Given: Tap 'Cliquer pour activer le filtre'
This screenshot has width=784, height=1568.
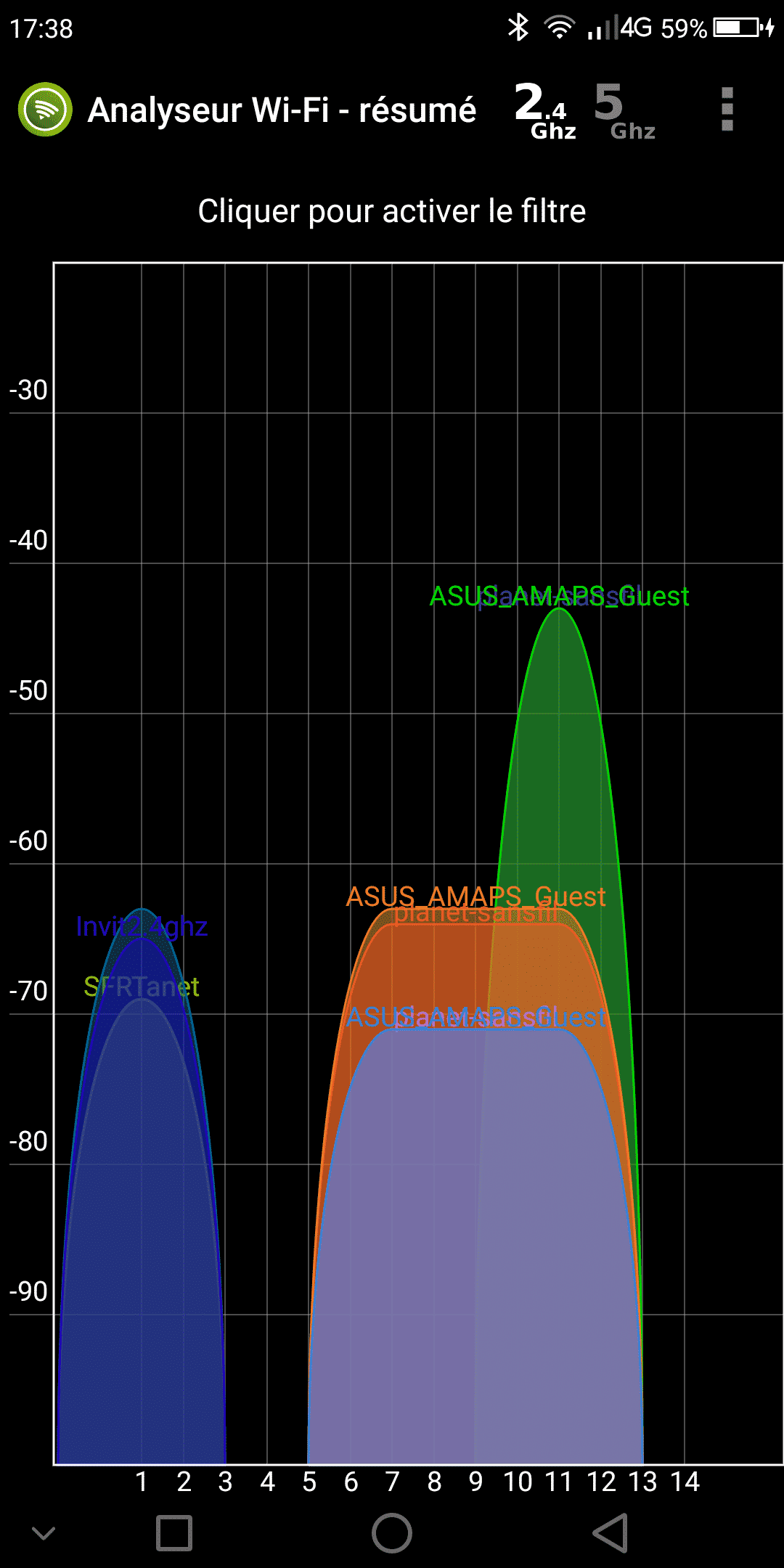Looking at the screenshot, I should [x=392, y=211].
